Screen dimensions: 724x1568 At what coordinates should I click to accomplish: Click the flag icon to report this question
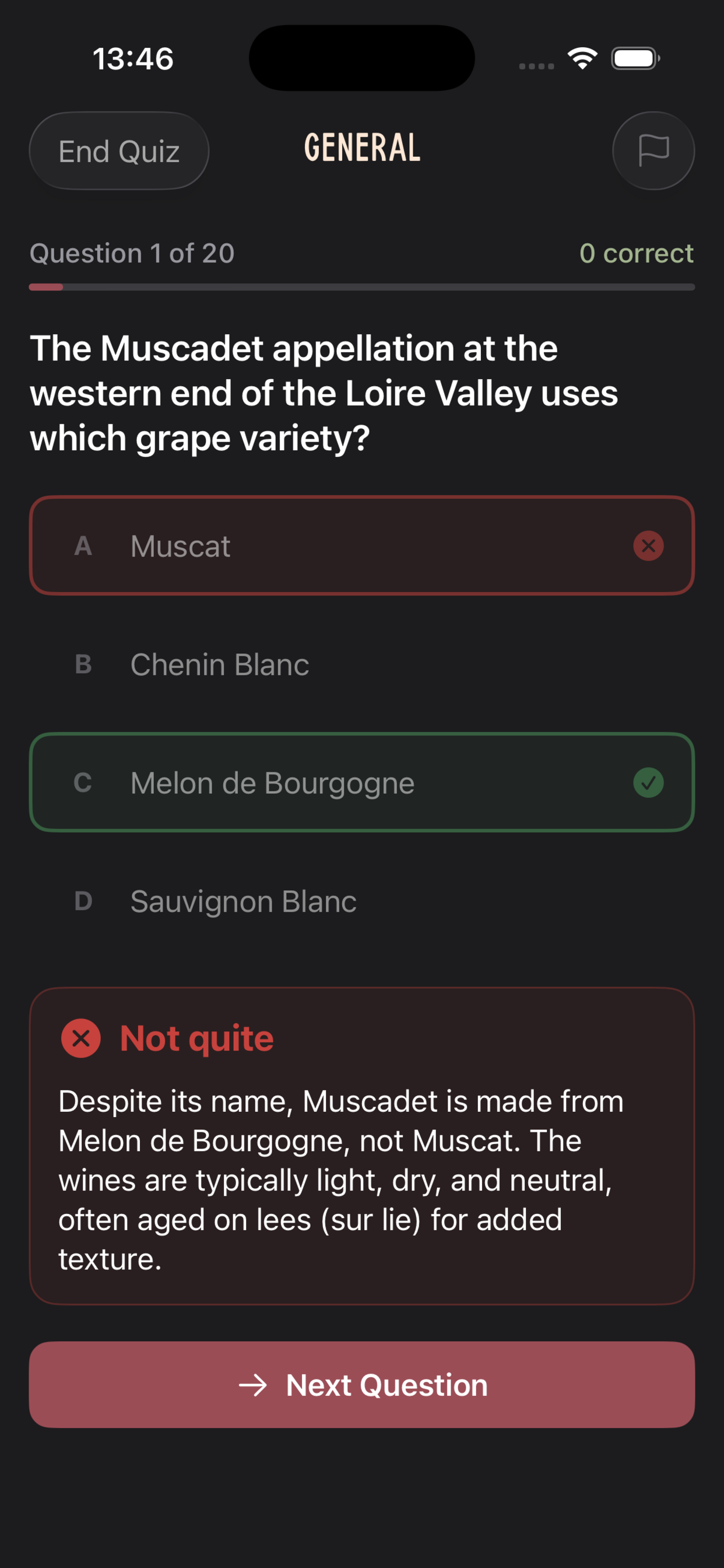click(654, 150)
